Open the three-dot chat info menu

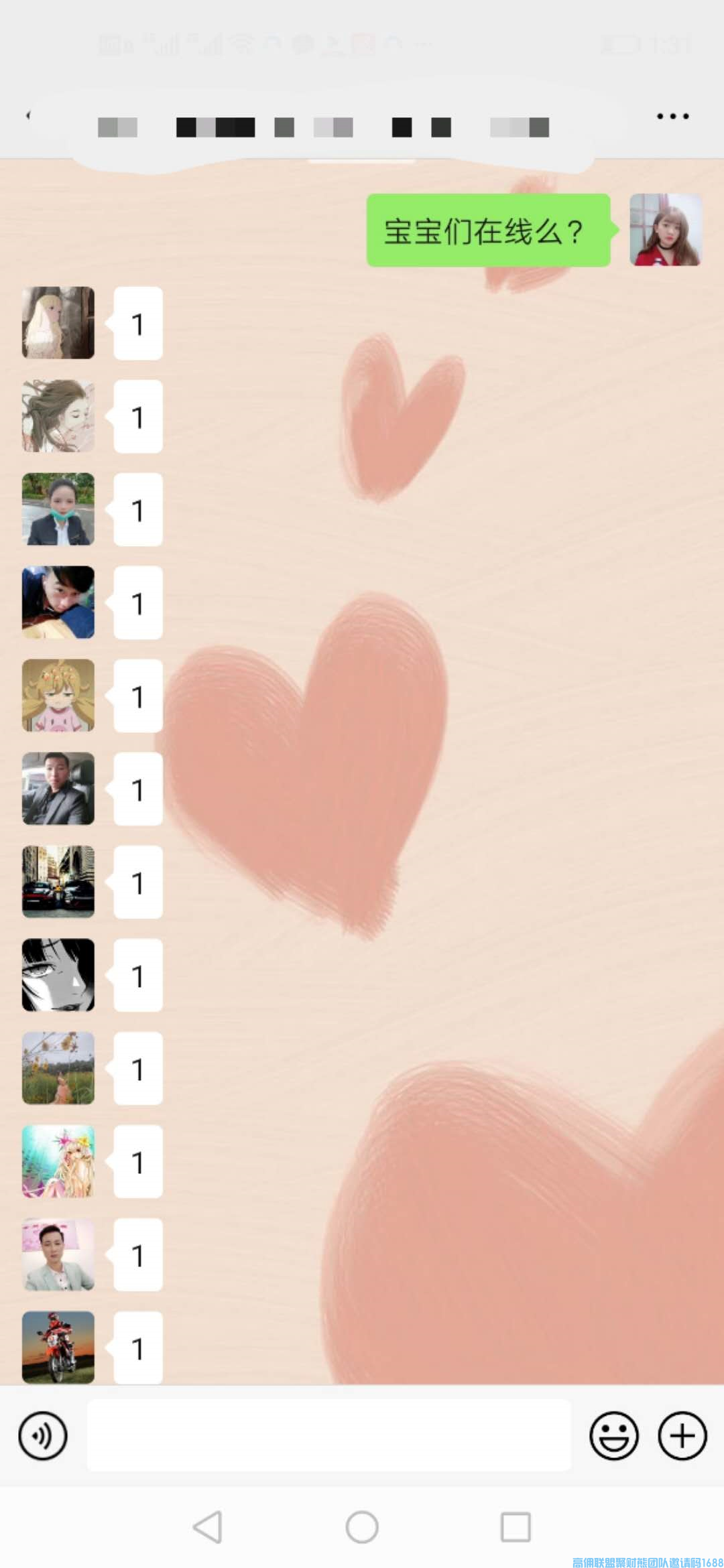672,117
